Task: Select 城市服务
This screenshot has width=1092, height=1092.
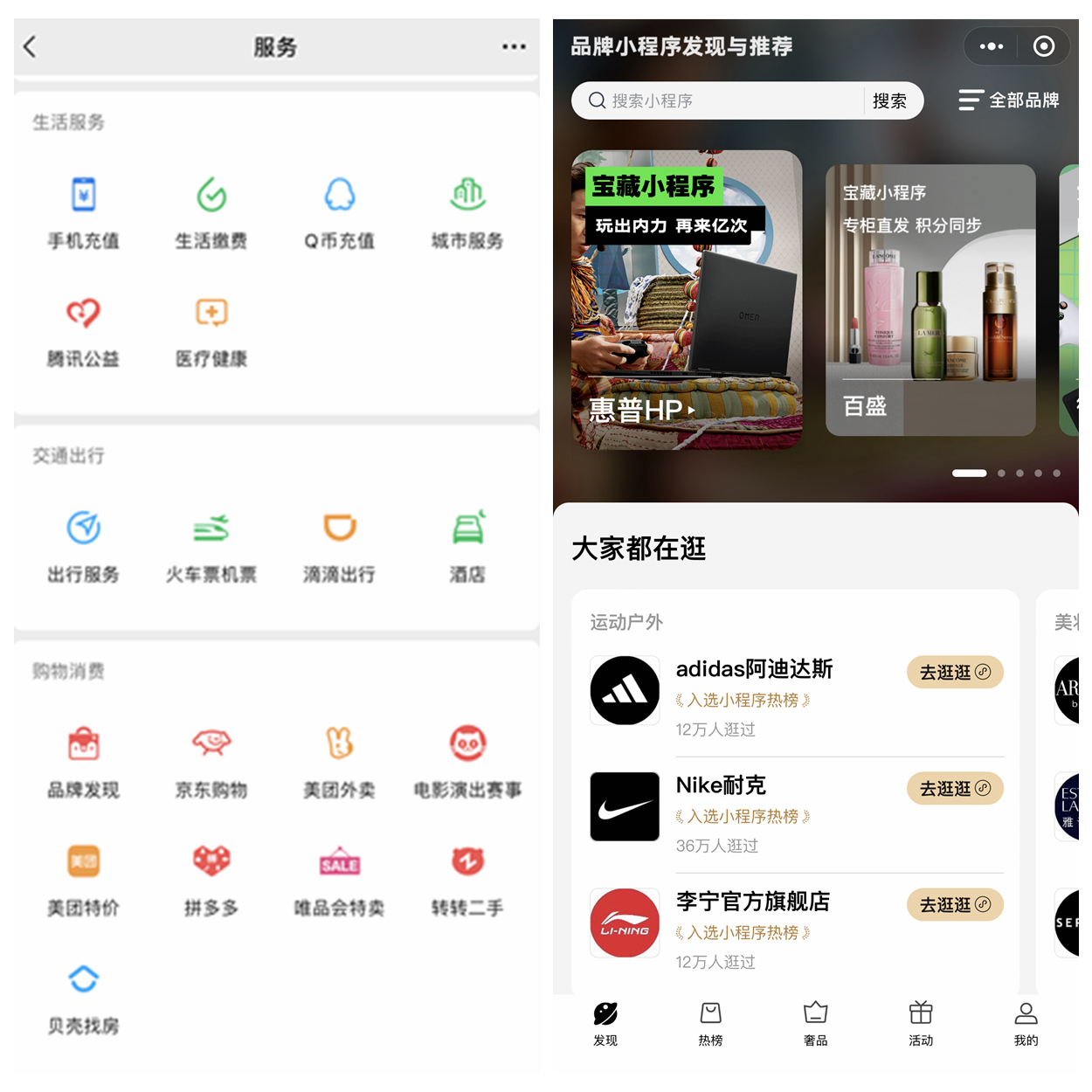Action: click(467, 213)
